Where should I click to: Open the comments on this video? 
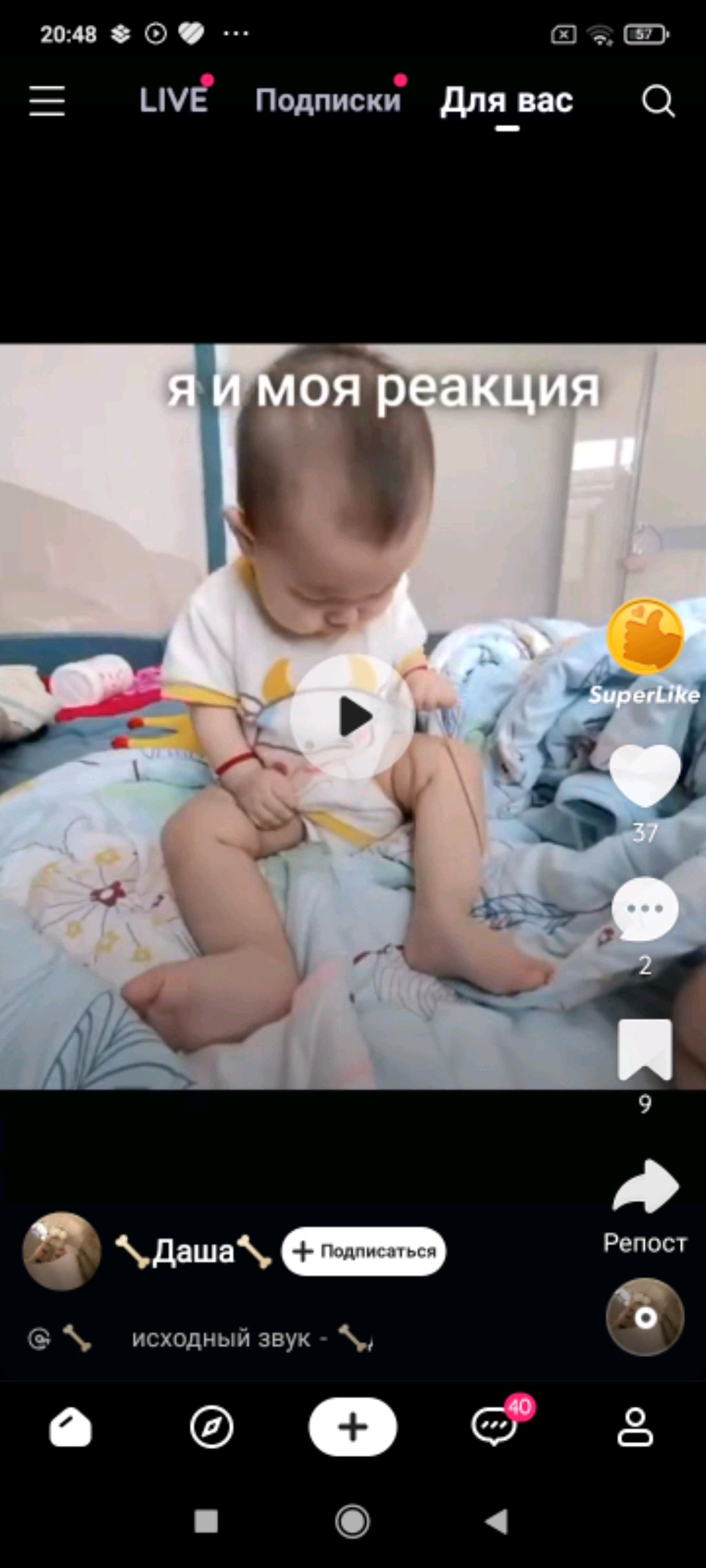[645, 910]
